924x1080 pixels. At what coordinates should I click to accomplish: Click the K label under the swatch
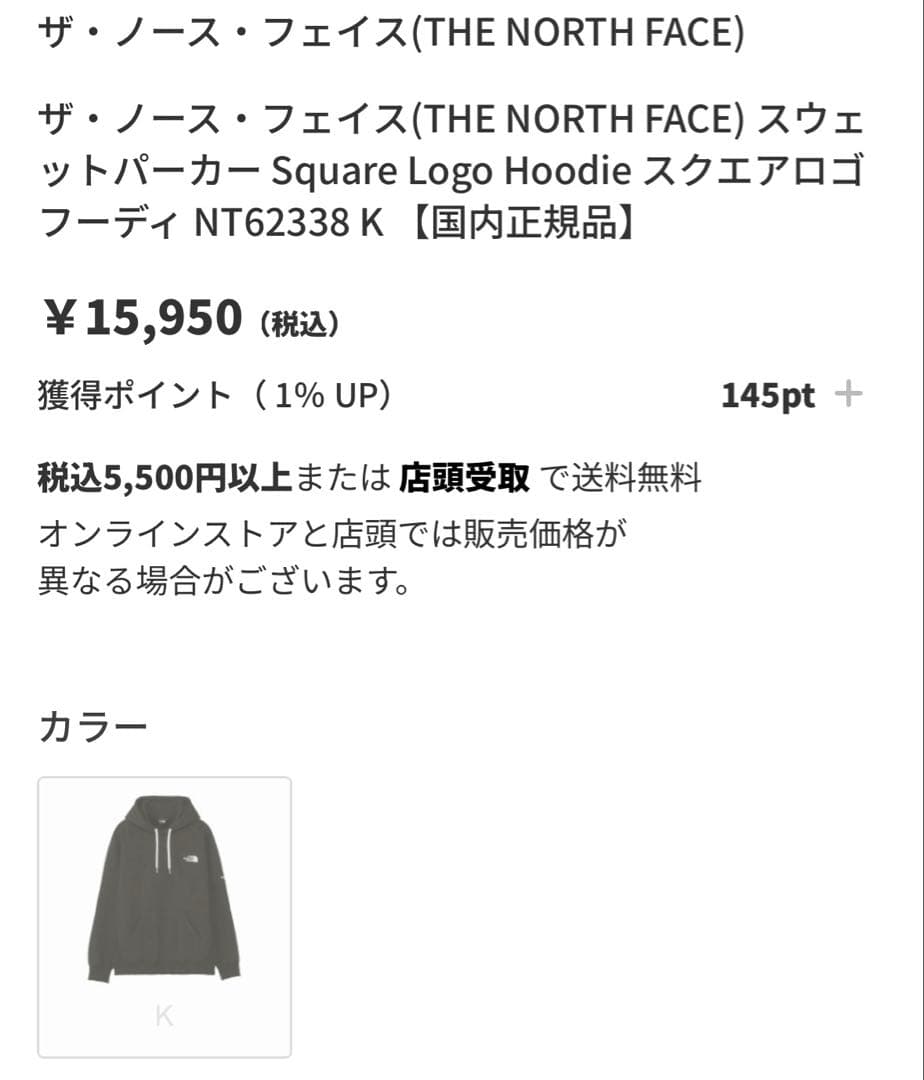click(x=165, y=1015)
